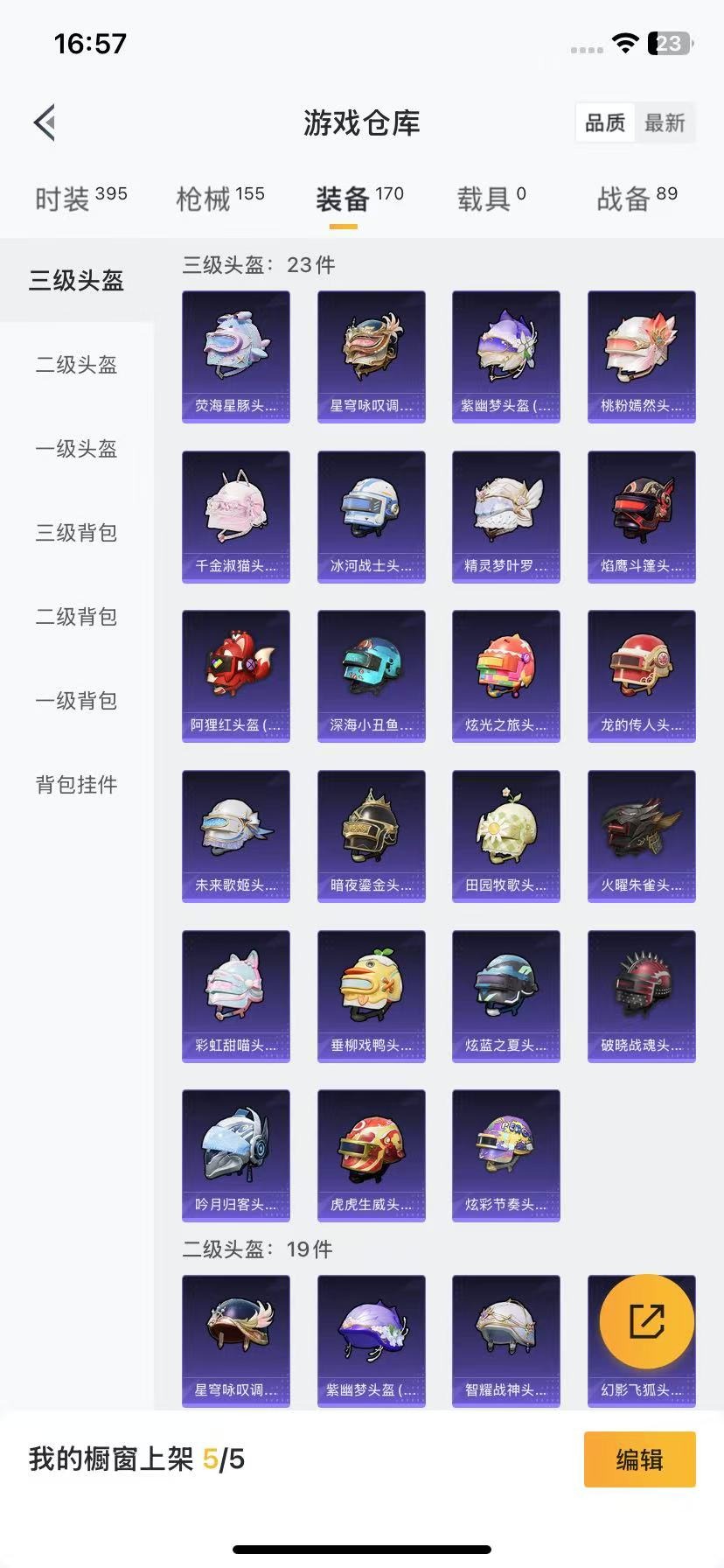Open the 战备 tab
This screenshot has width=724, height=1568.
pyautogui.click(x=637, y=199)
